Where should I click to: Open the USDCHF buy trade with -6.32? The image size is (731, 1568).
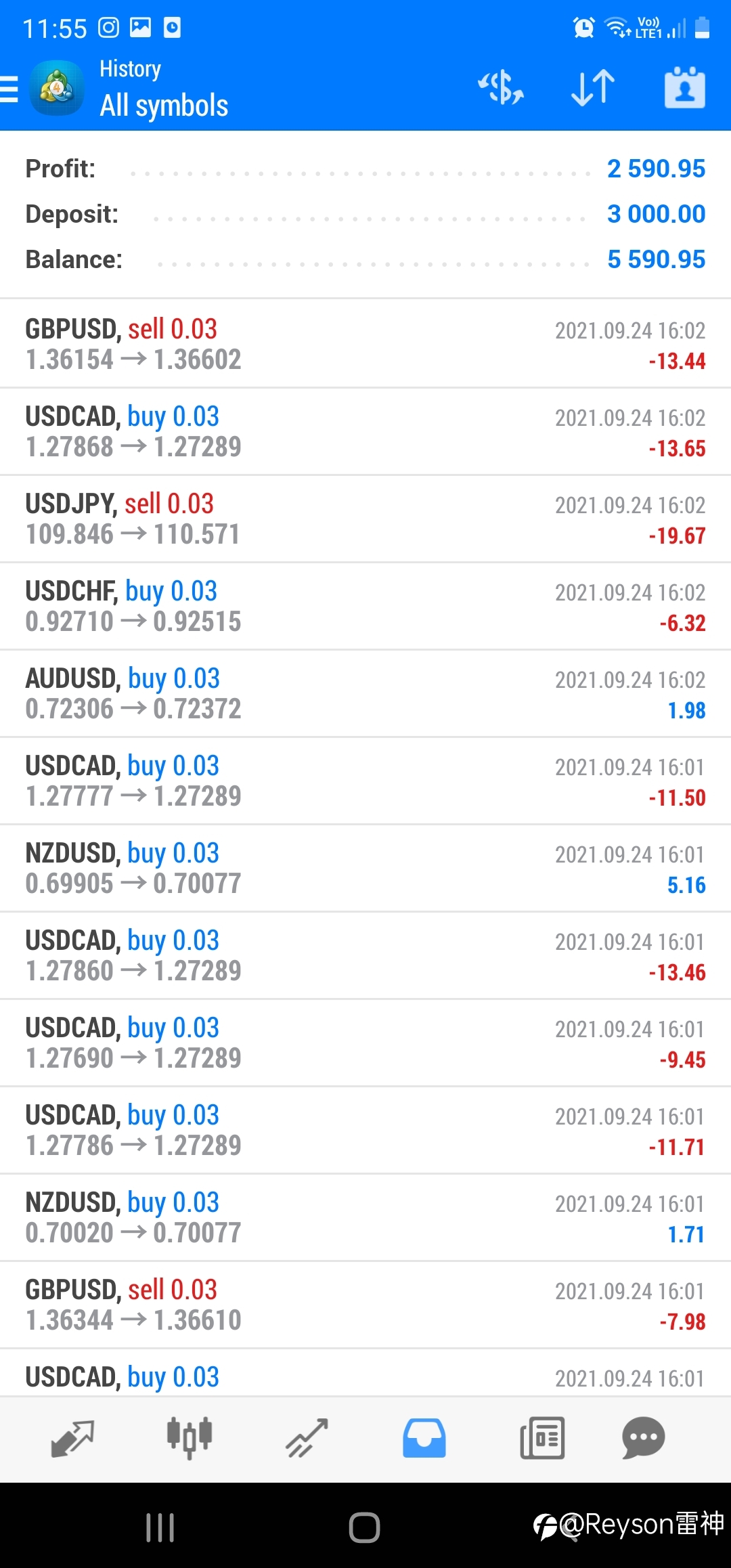click(x=365, y=606)
